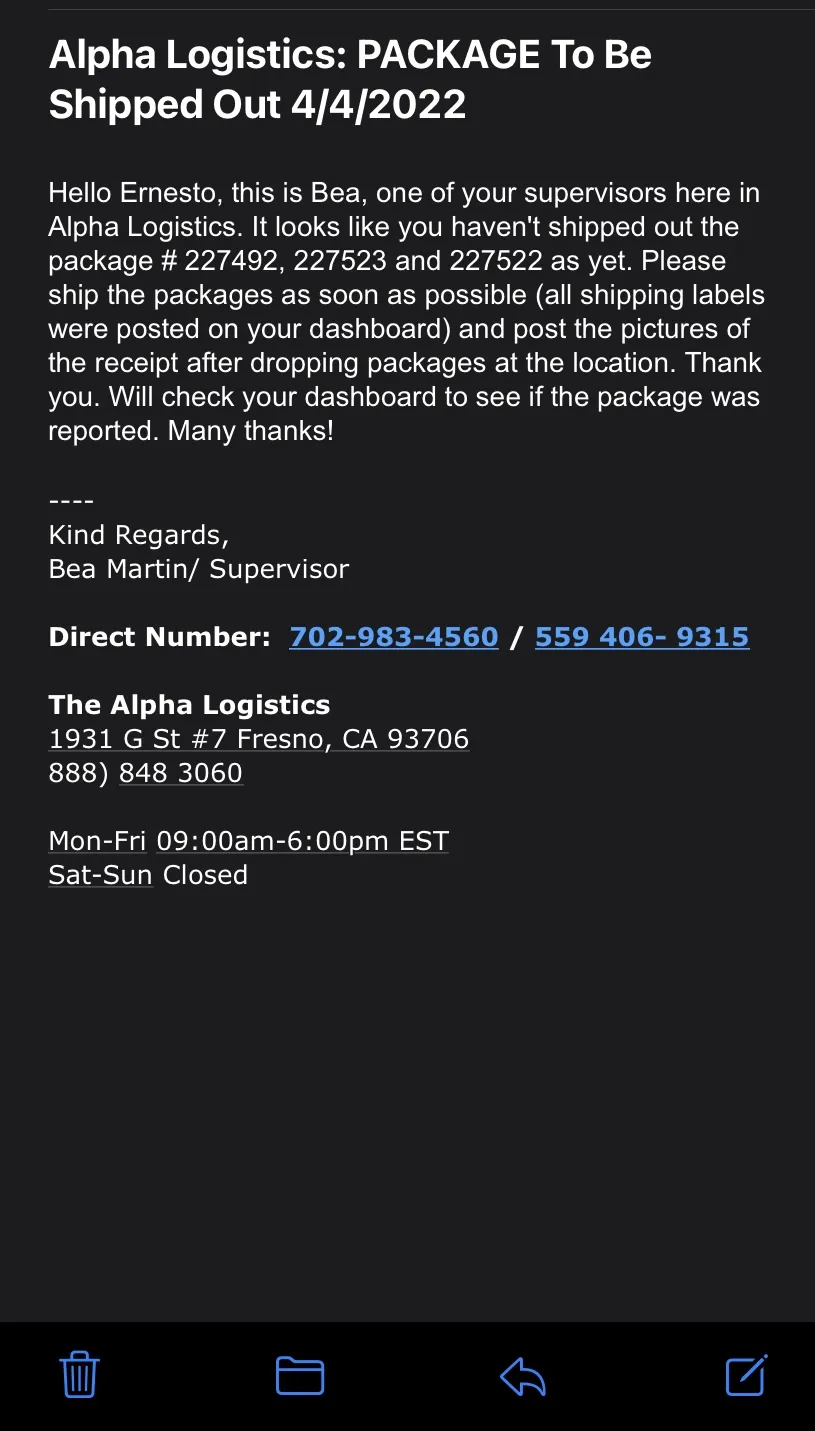Reply using the arrow icon
Screen dimensions: 815x1431
[x=522, y=1376]
